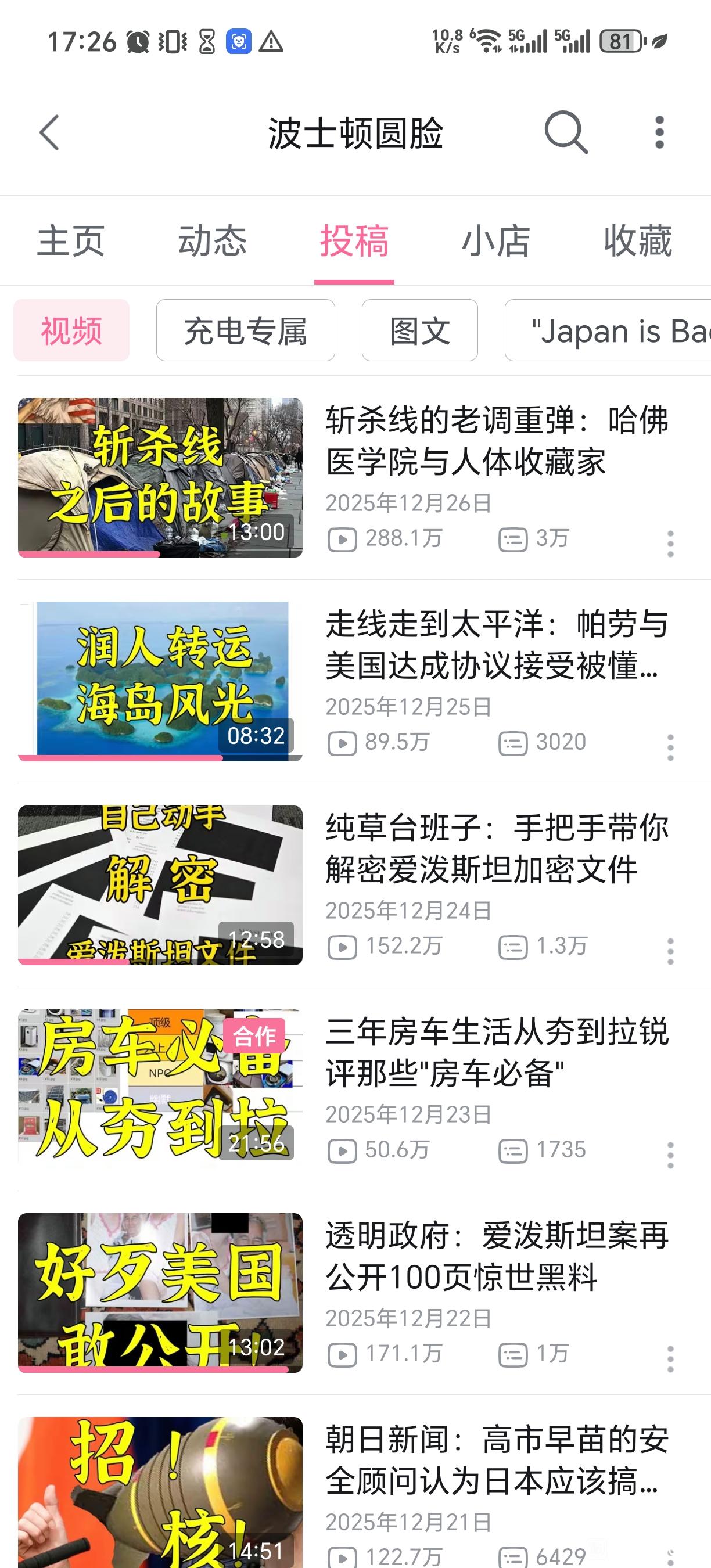The image size is (711, 1568).
Task: Open the 朝日新闻 高市早苗 video
Action: tap(160, 1491)
